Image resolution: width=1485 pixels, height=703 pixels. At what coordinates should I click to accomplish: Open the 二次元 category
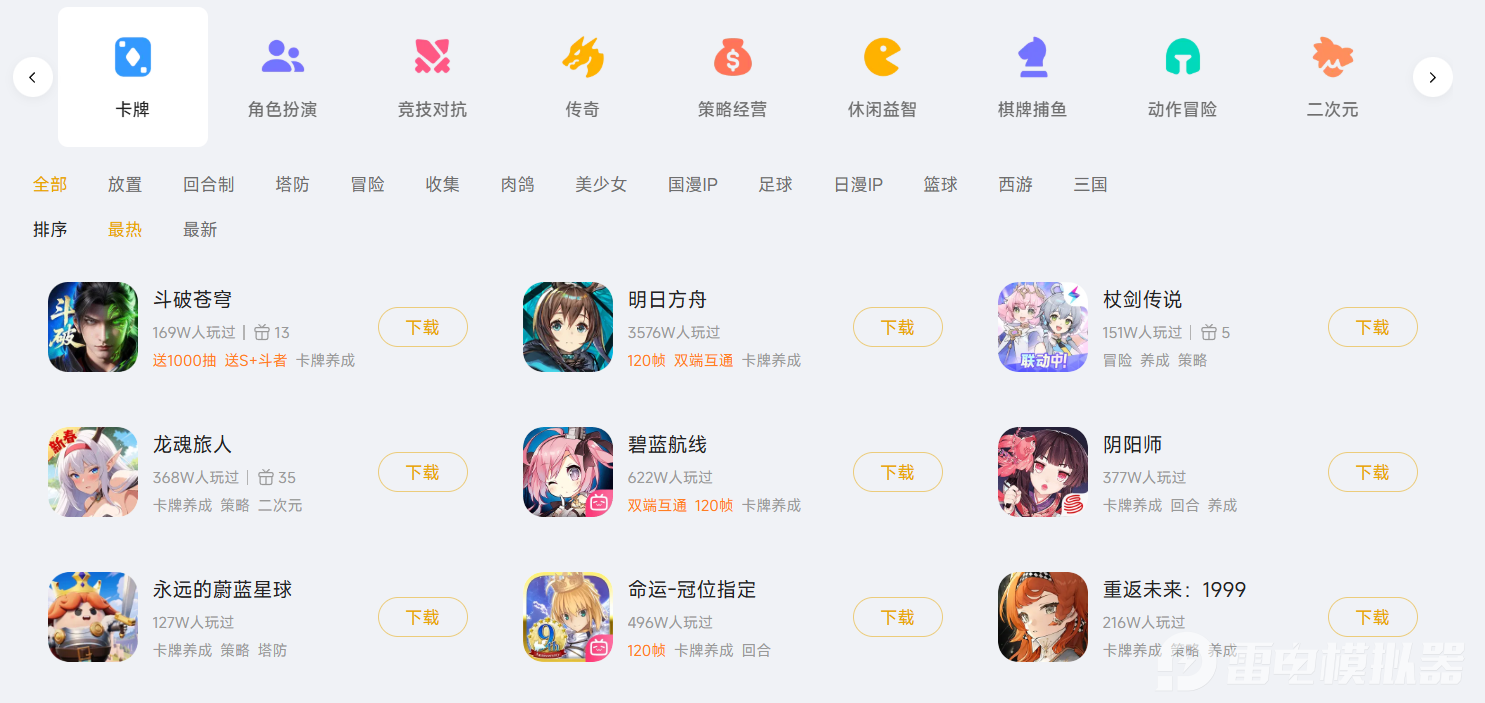pos(1332,77)
